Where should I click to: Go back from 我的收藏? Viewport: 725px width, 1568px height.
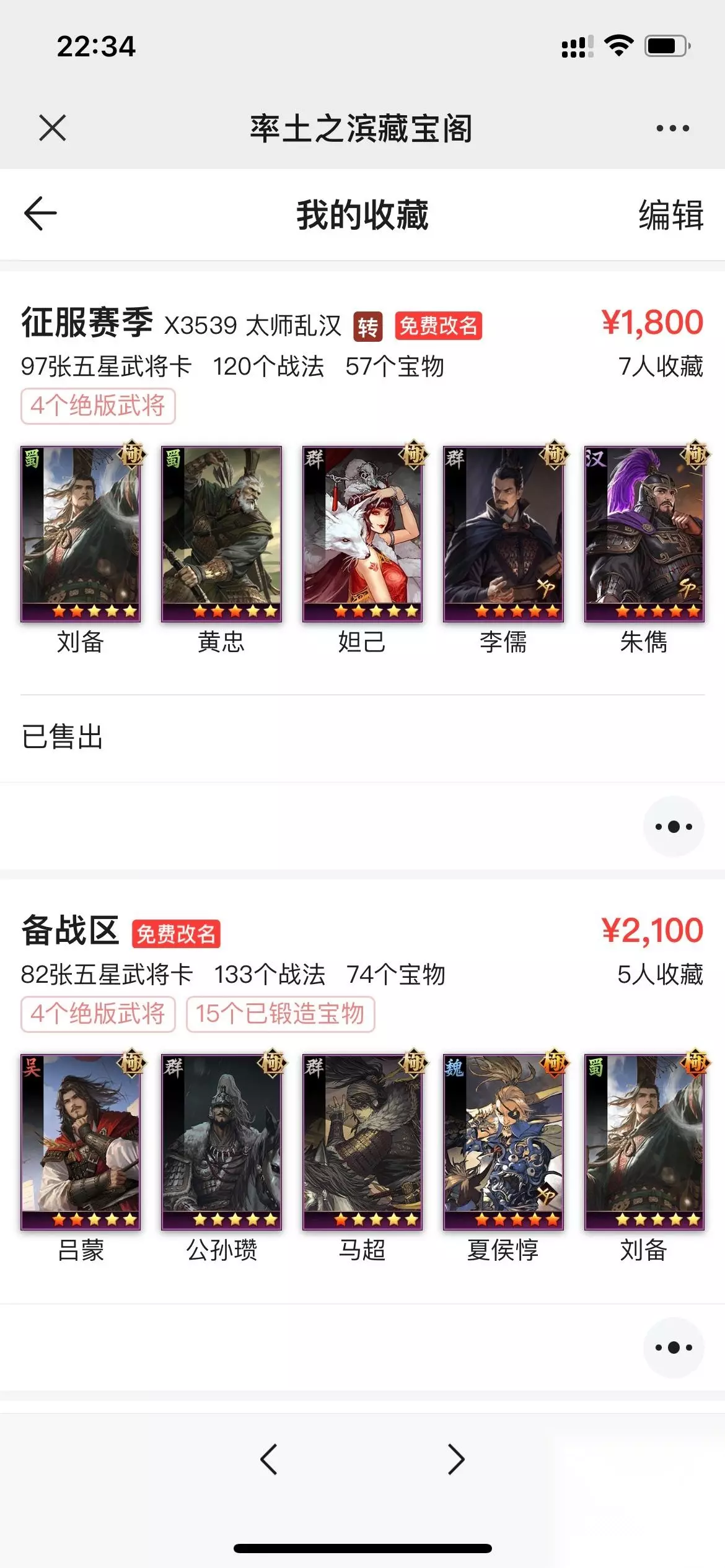point(40,214)
